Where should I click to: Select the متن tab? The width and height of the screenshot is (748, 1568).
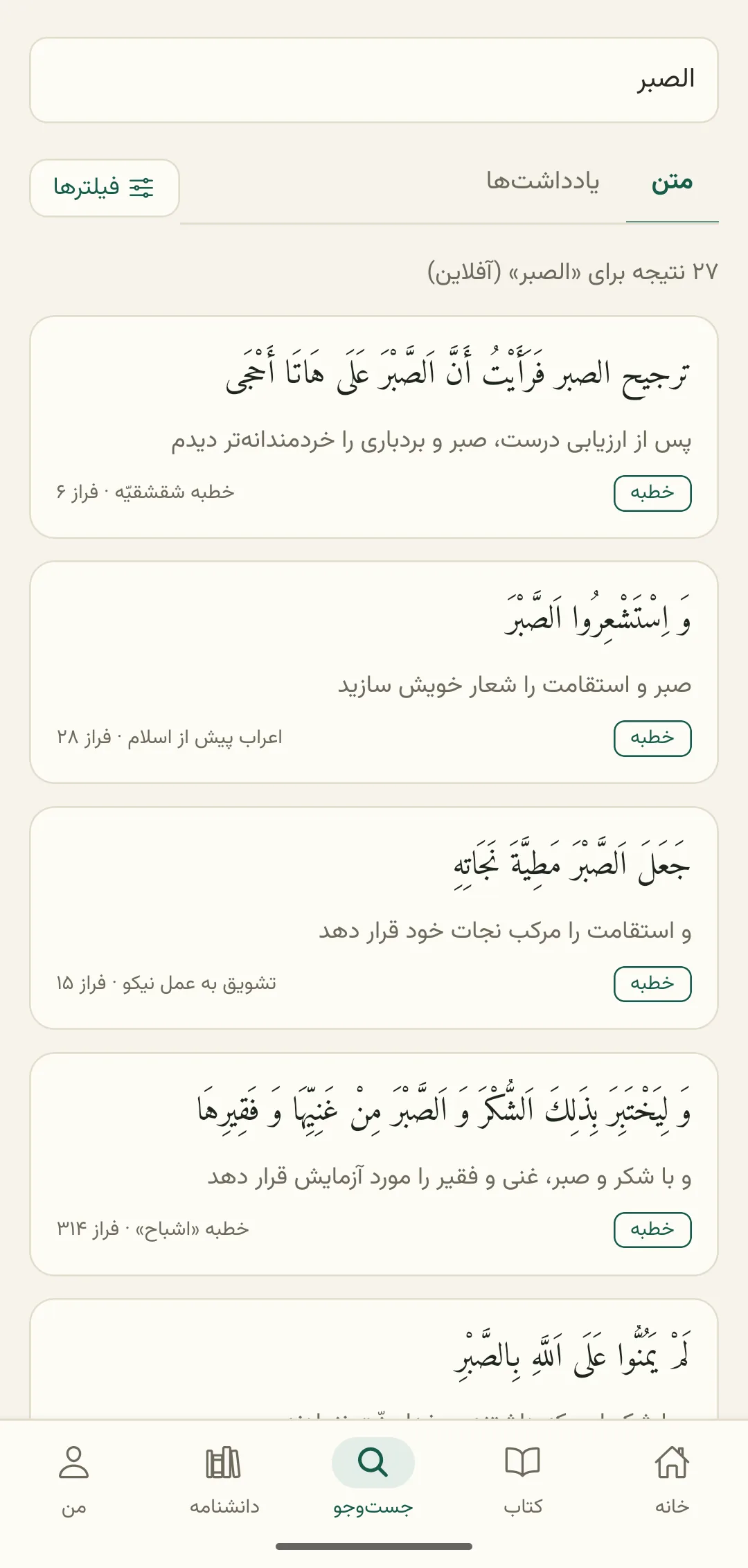coord(672,182)
